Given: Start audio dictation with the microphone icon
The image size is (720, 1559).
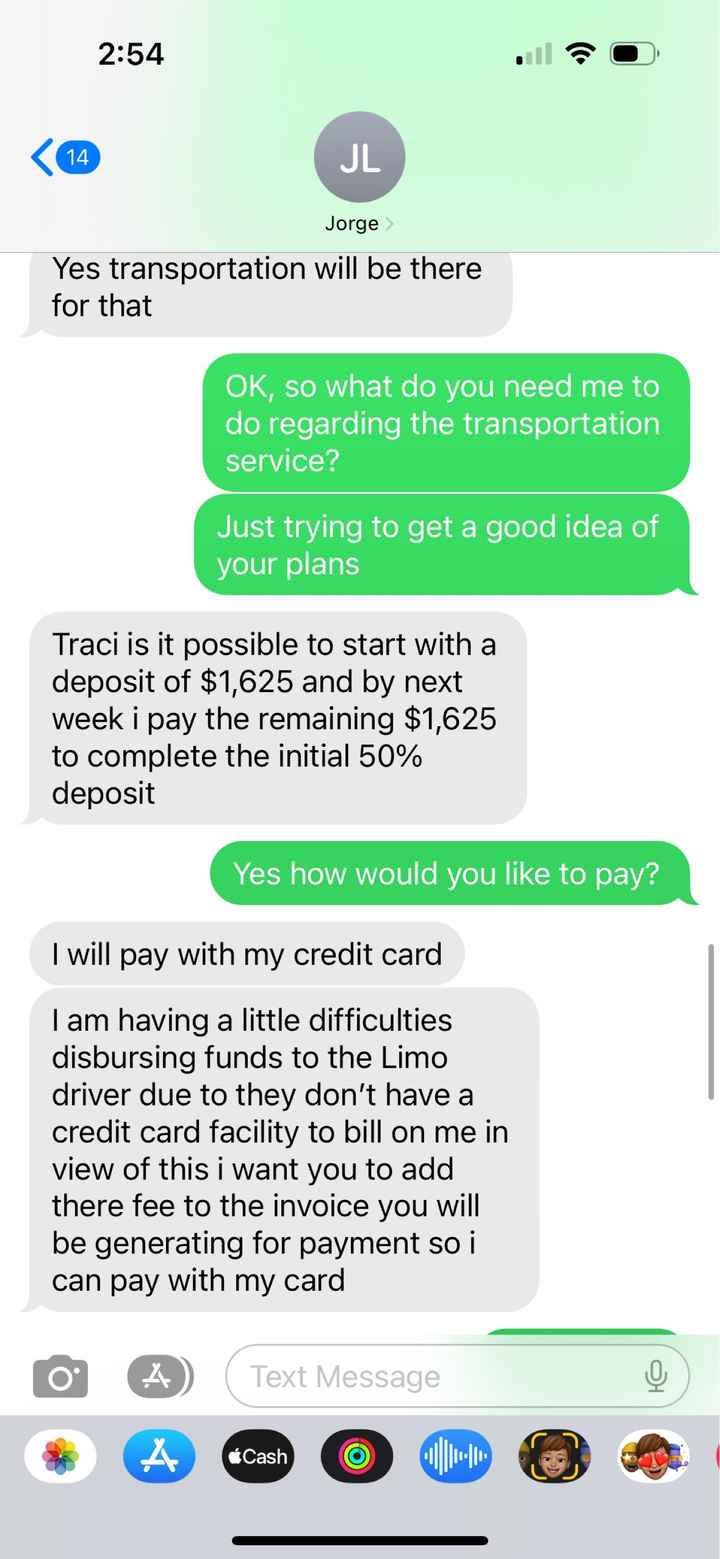Looking at the screenshot, I should point(655,1376).
